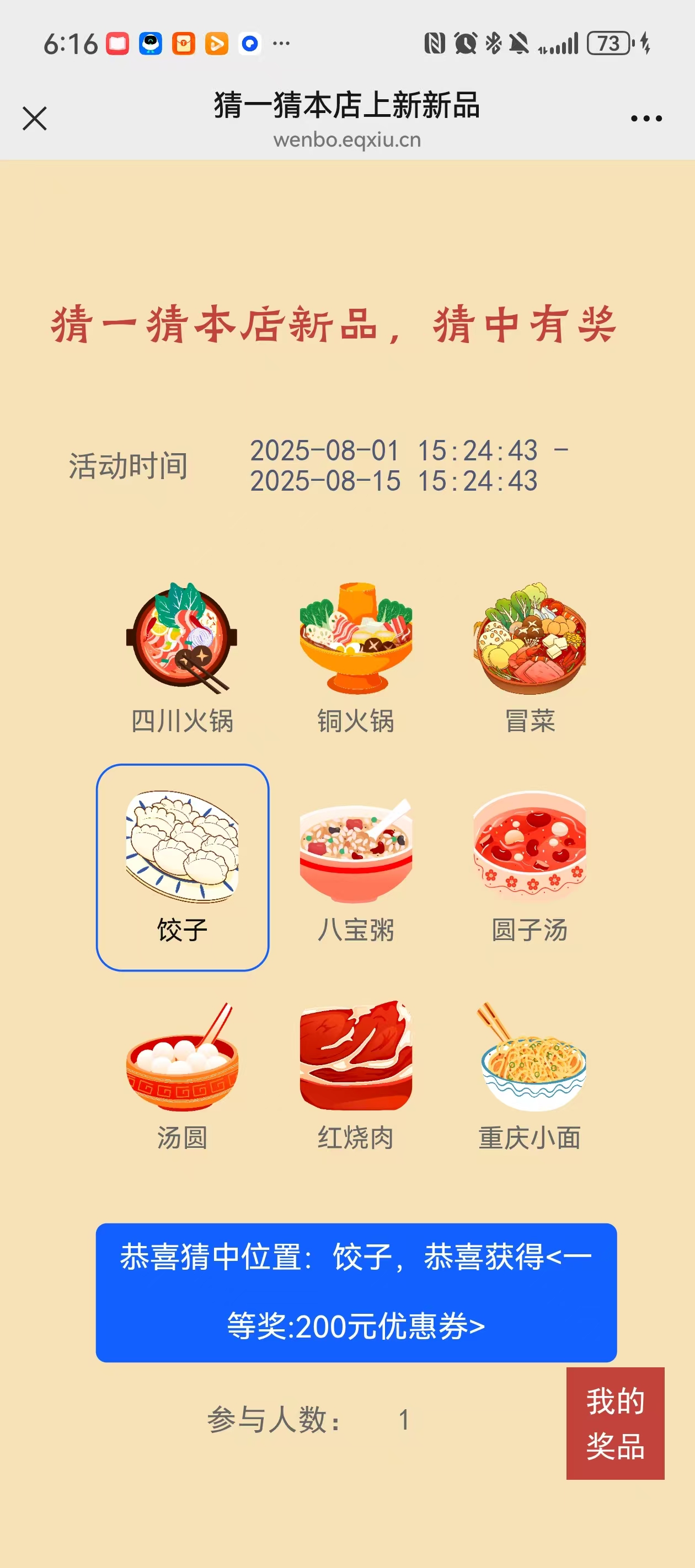Tap the blue 恭喜猜中 prize result button

click(356, 1292)
